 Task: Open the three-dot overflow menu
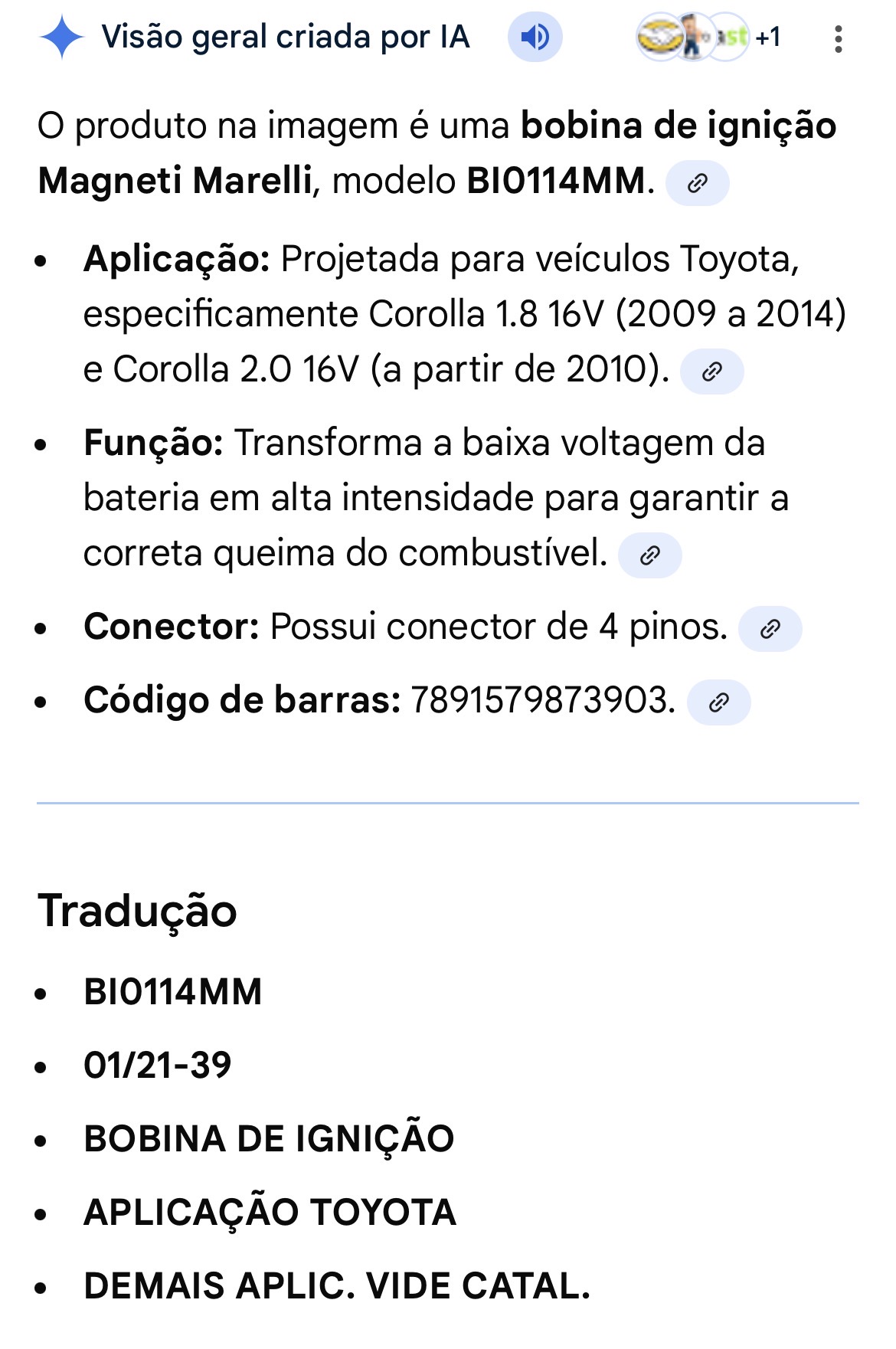(839, 40)
